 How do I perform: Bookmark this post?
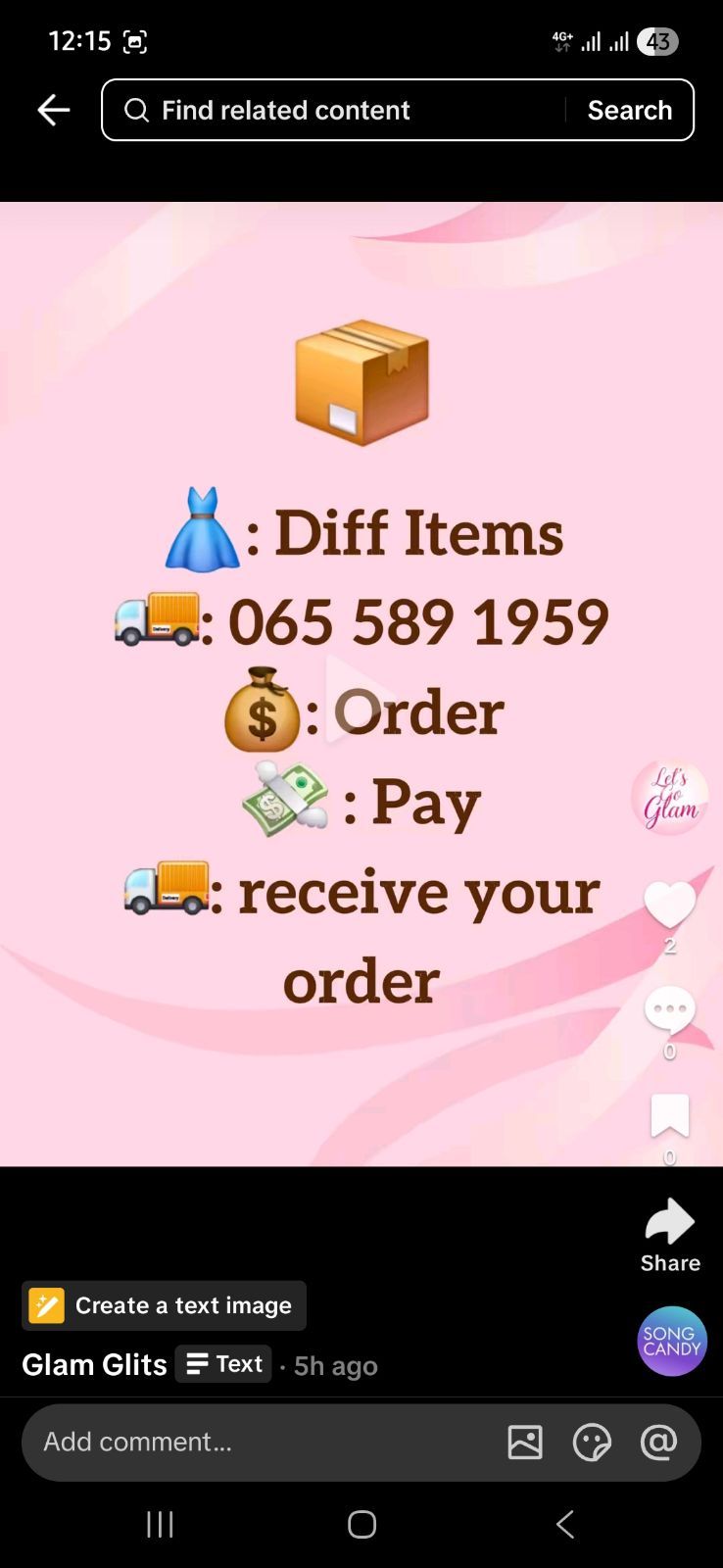pos(670,1115)
